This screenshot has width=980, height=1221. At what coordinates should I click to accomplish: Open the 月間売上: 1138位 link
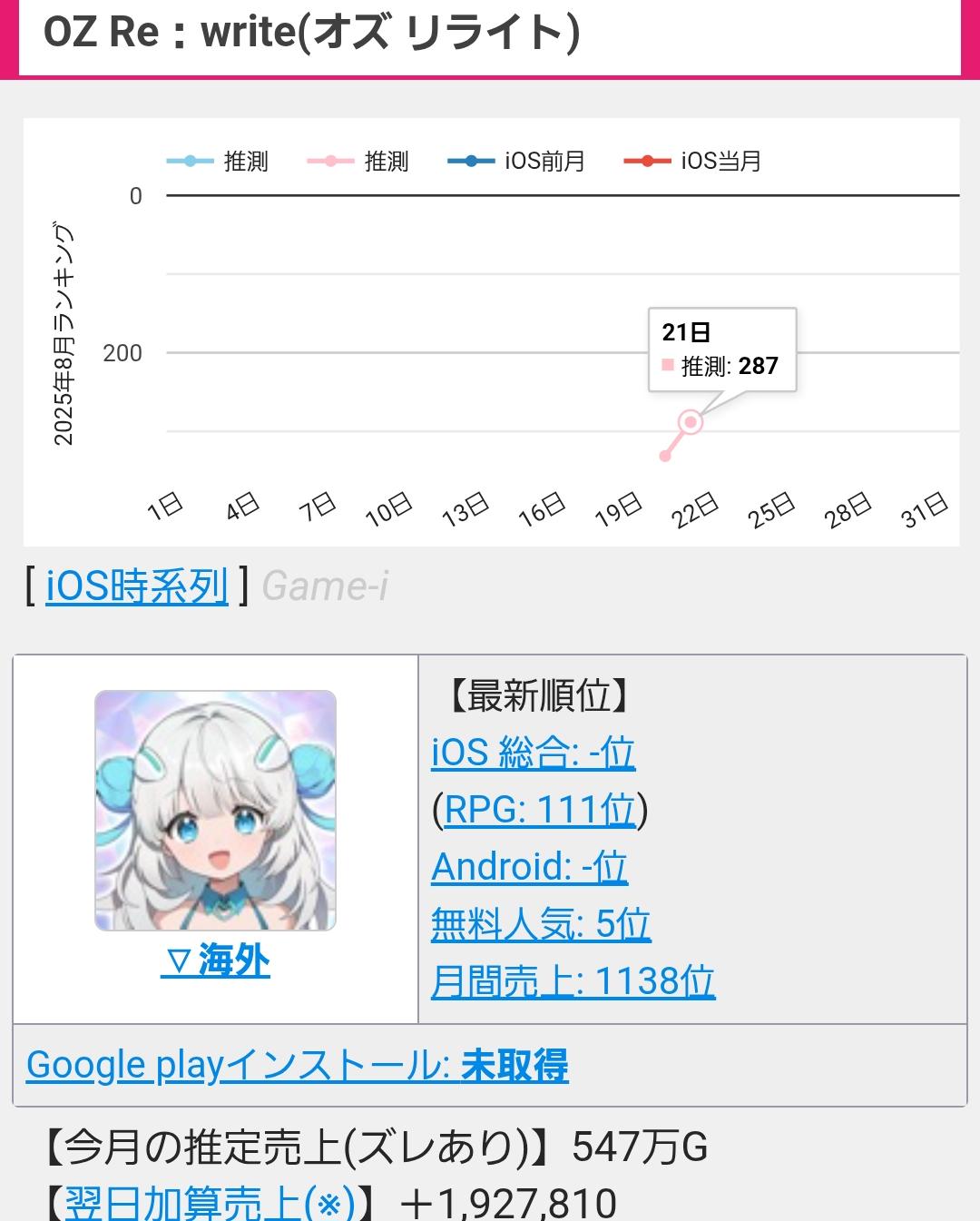coord(573,981)
